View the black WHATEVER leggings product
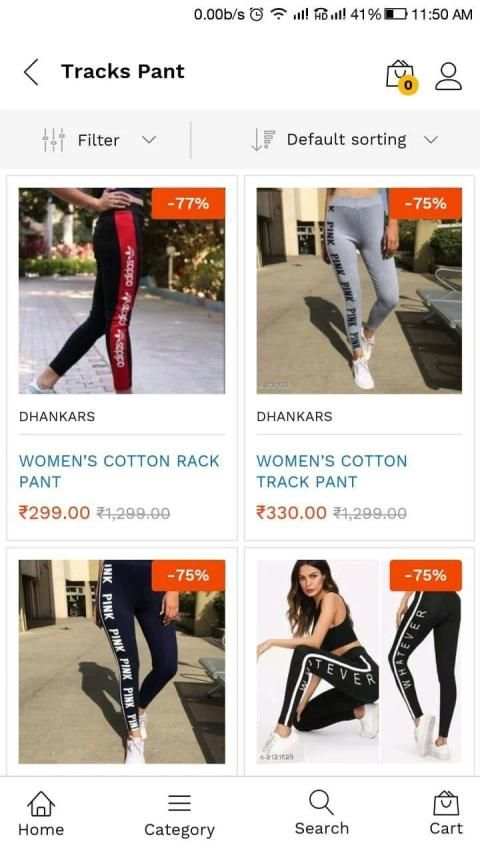 [359, 662]
